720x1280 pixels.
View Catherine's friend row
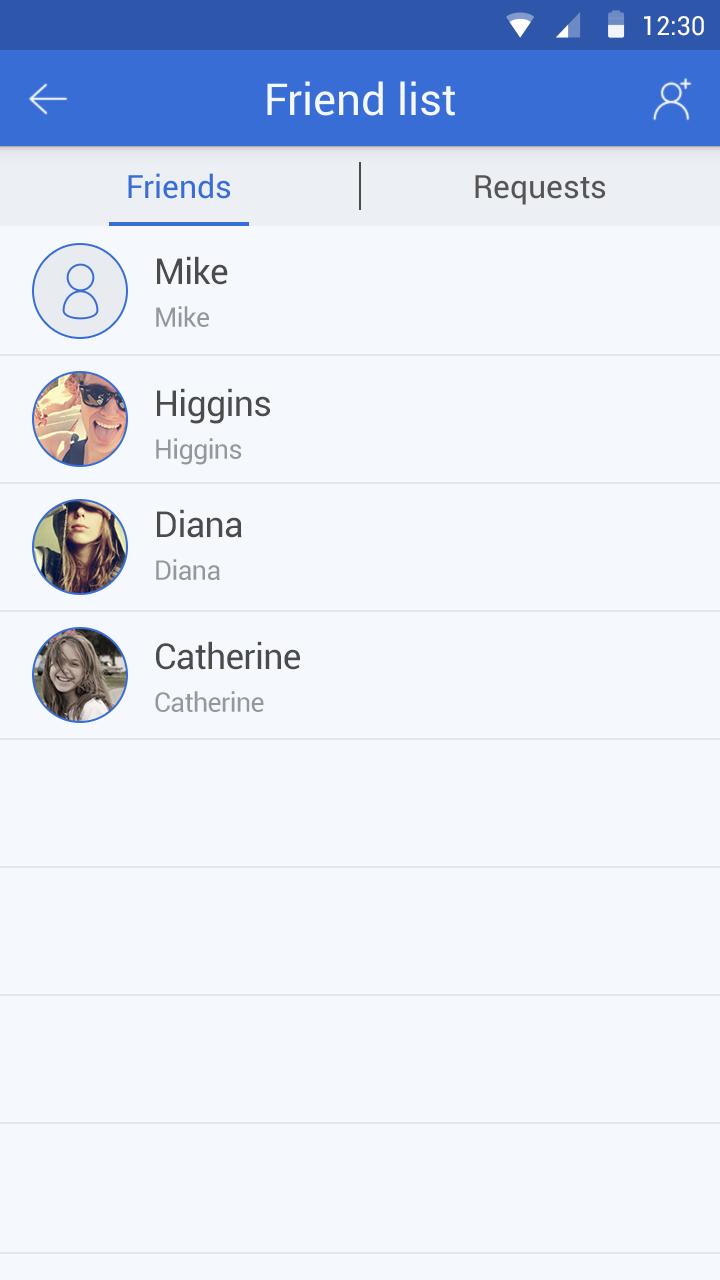(x=360, y=675)
